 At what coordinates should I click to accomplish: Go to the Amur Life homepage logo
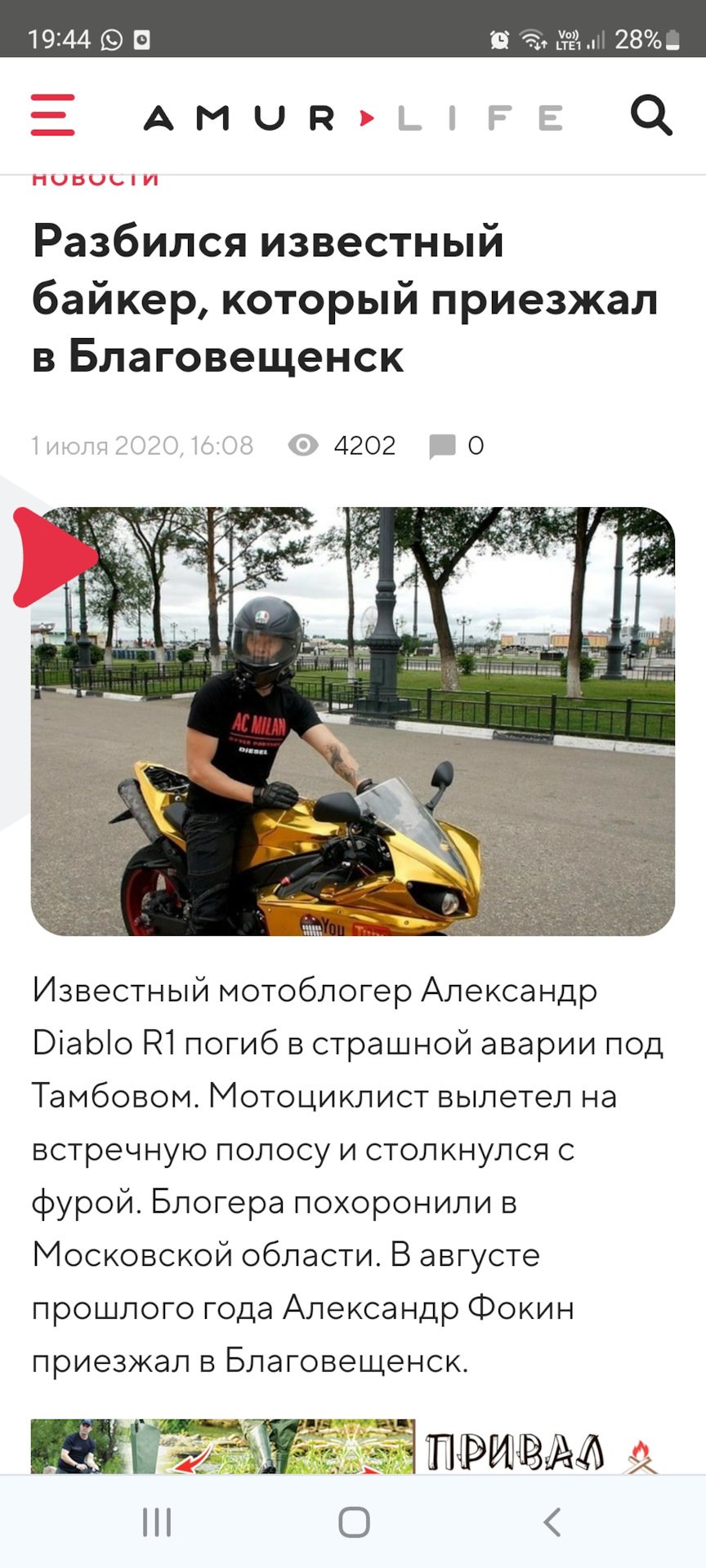tap(353, 118)
